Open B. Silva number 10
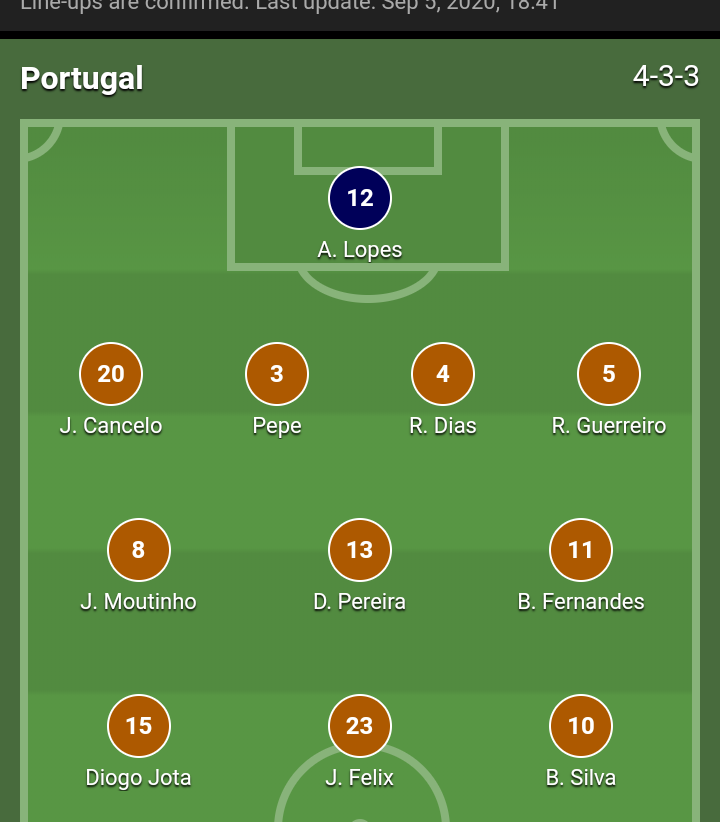The width and height of the screenshot is (720, 822). [x=581, y=726]
